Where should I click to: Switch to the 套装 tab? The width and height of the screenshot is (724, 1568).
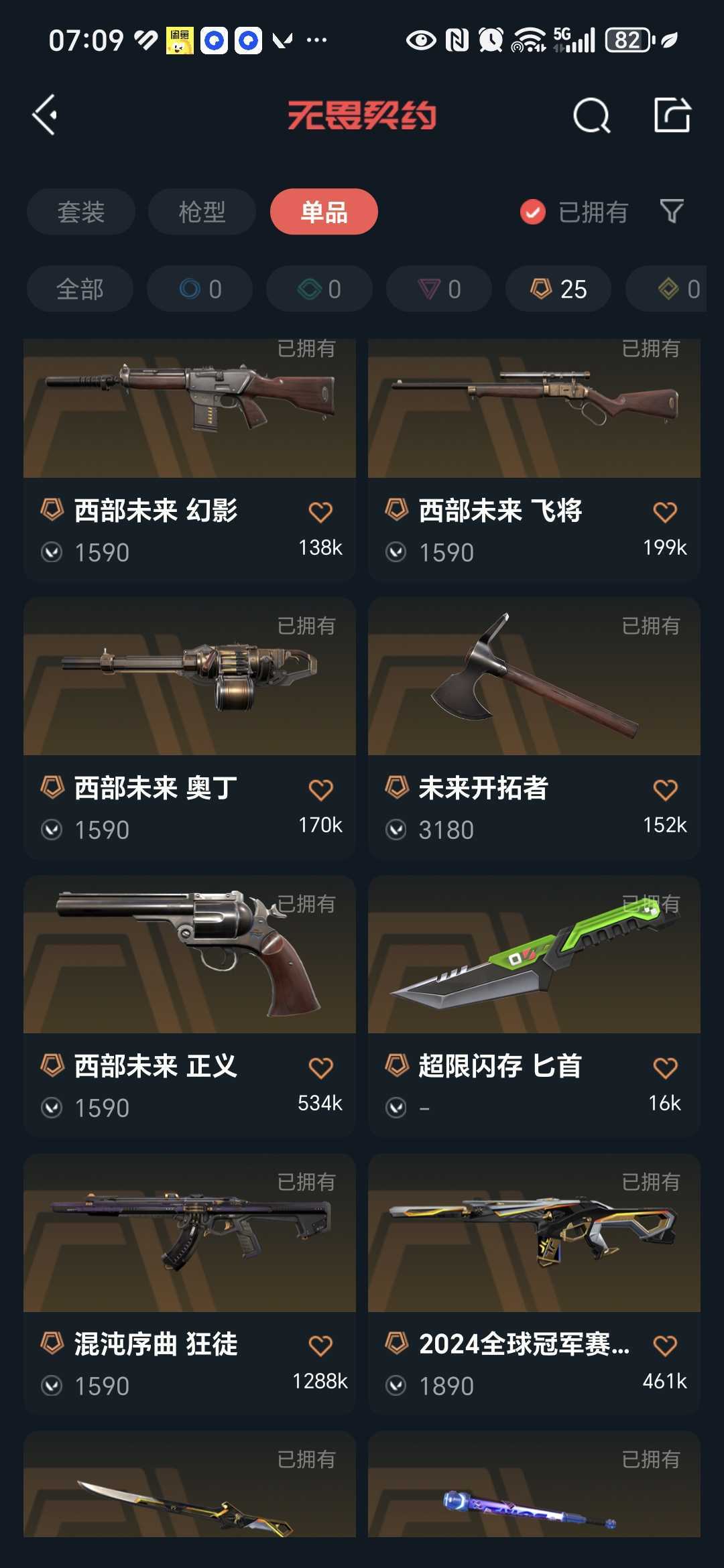point(81,212)
